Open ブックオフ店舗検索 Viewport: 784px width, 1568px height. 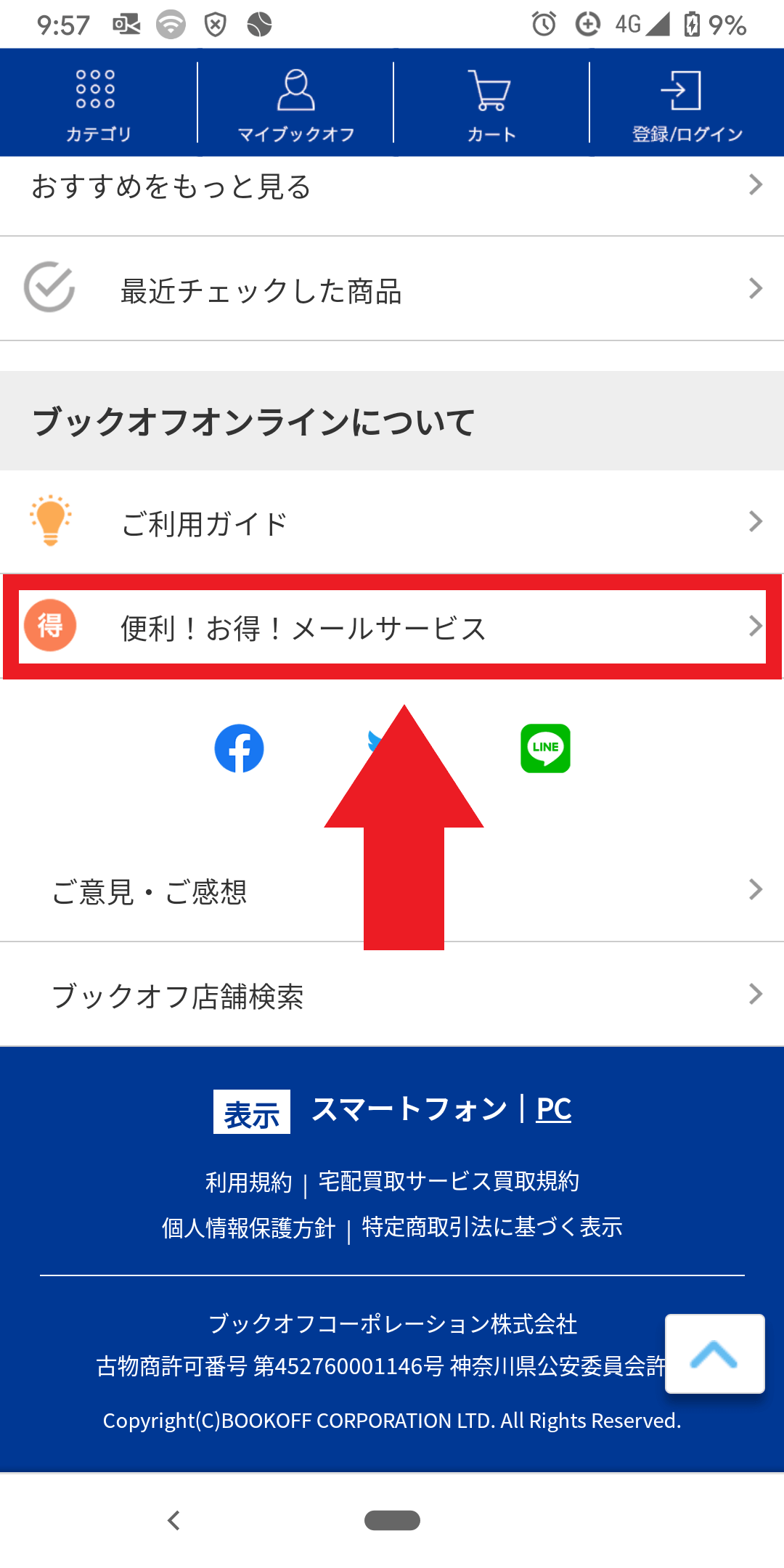tap(392, 995)
